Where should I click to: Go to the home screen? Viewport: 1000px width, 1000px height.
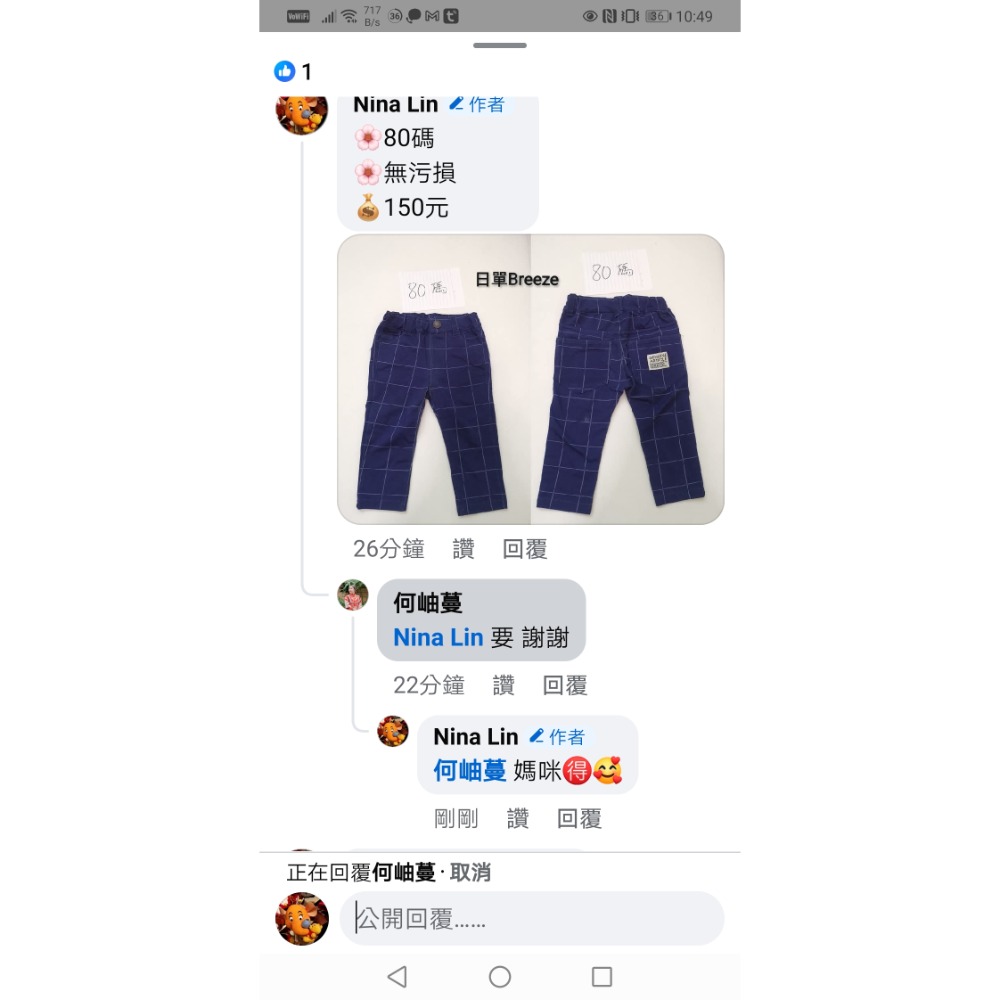pos(500,977)
